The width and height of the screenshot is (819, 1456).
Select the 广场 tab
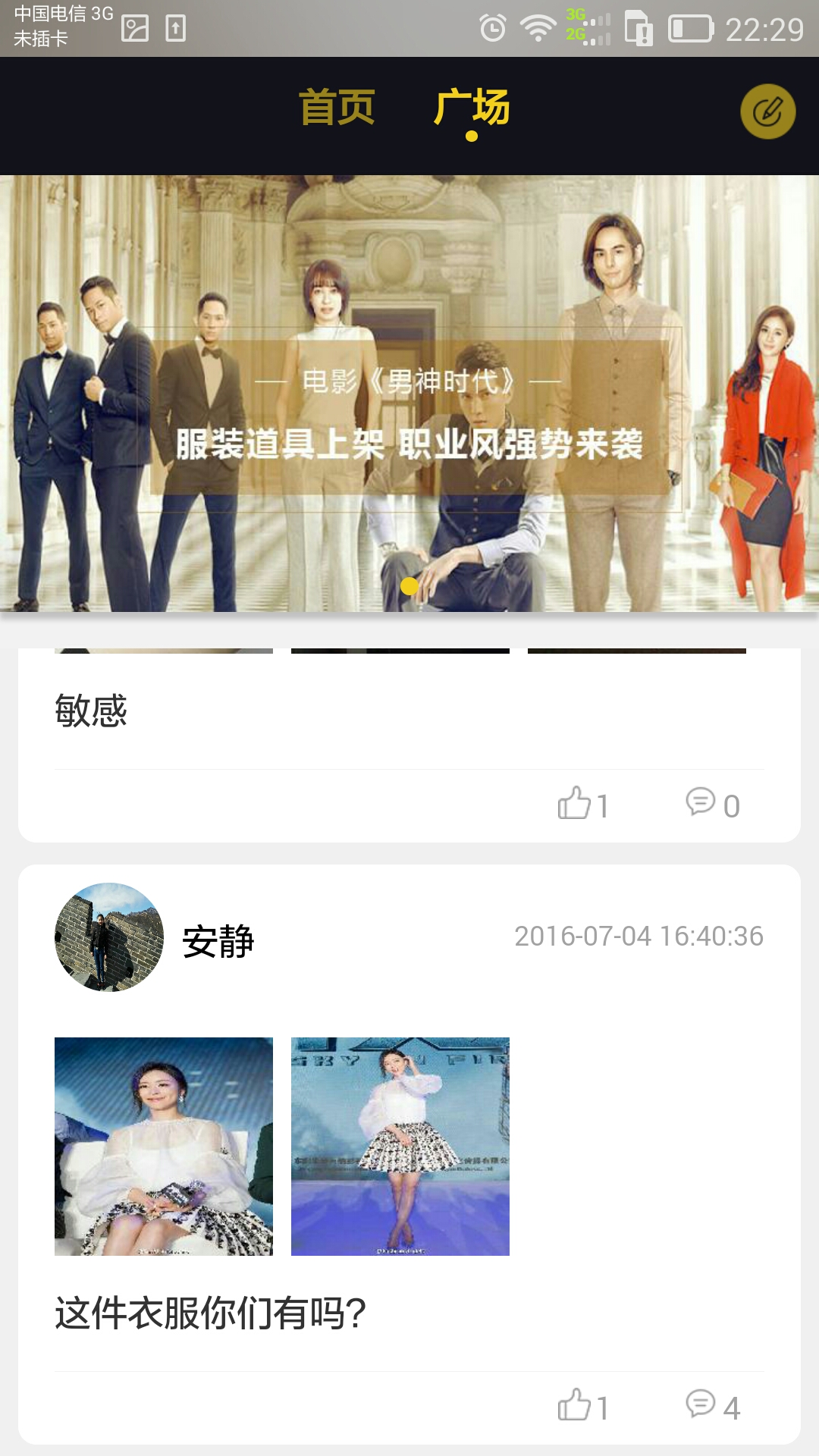[471, 108]
